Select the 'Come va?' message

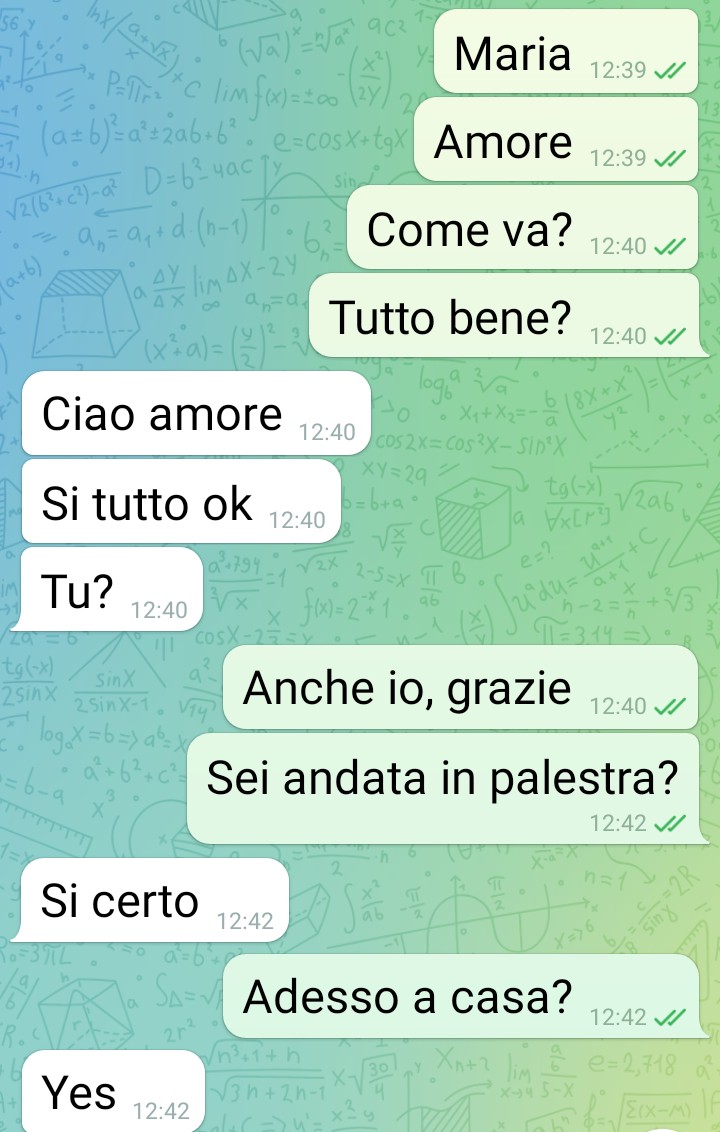point(520,230)
